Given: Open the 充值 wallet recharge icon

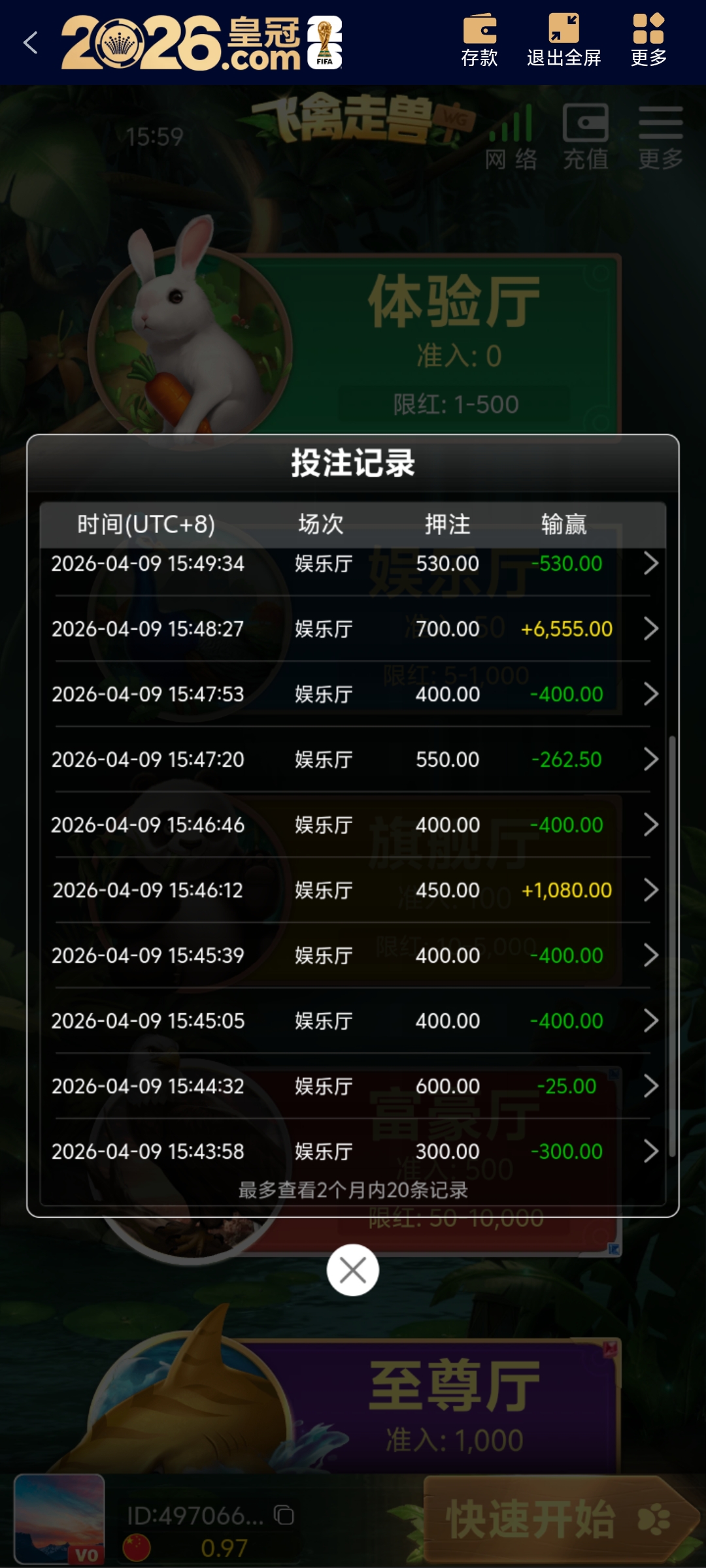Looking at the screenshot, I should click(x=587, y=127).
